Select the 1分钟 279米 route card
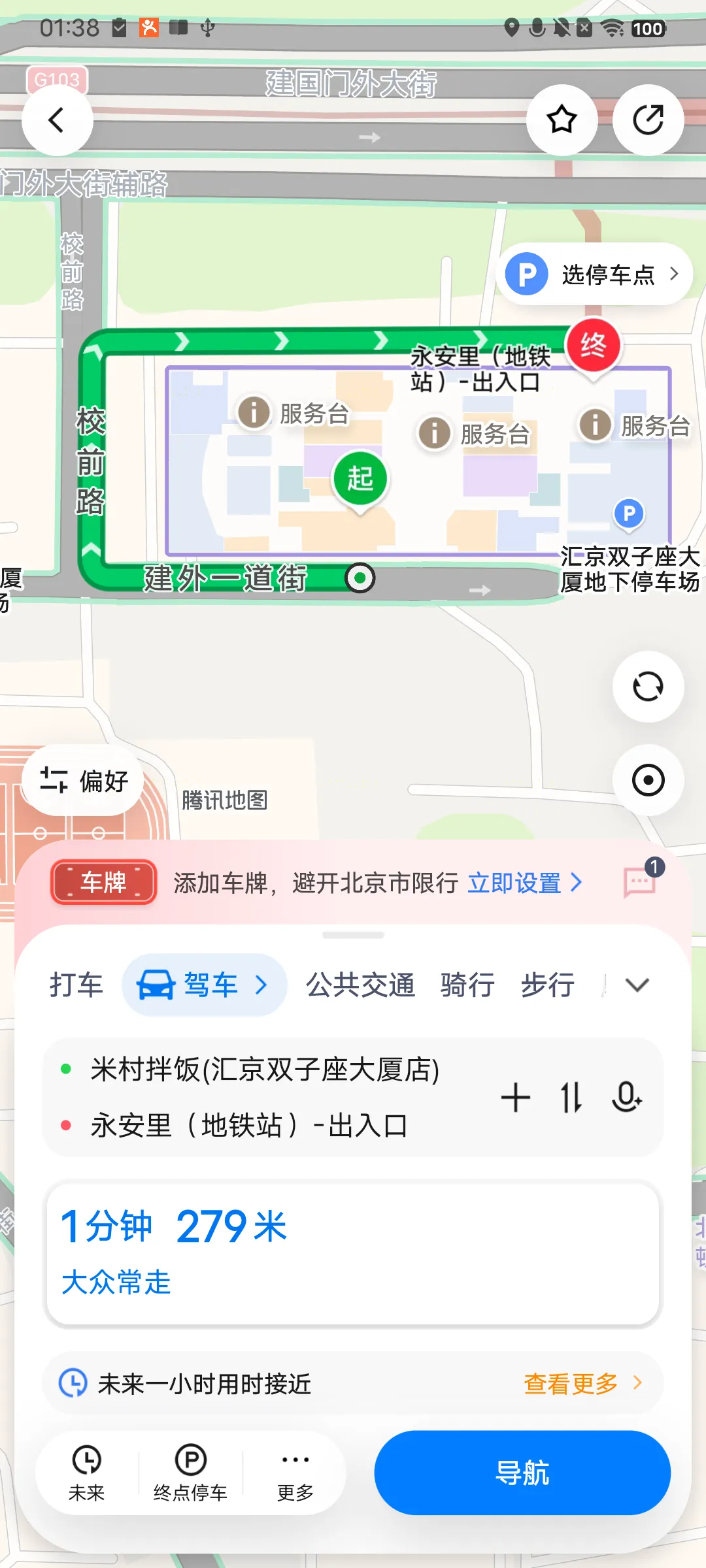This screenshot has width=706, height=1568. pyautogui.click(x=353, y=1254)
